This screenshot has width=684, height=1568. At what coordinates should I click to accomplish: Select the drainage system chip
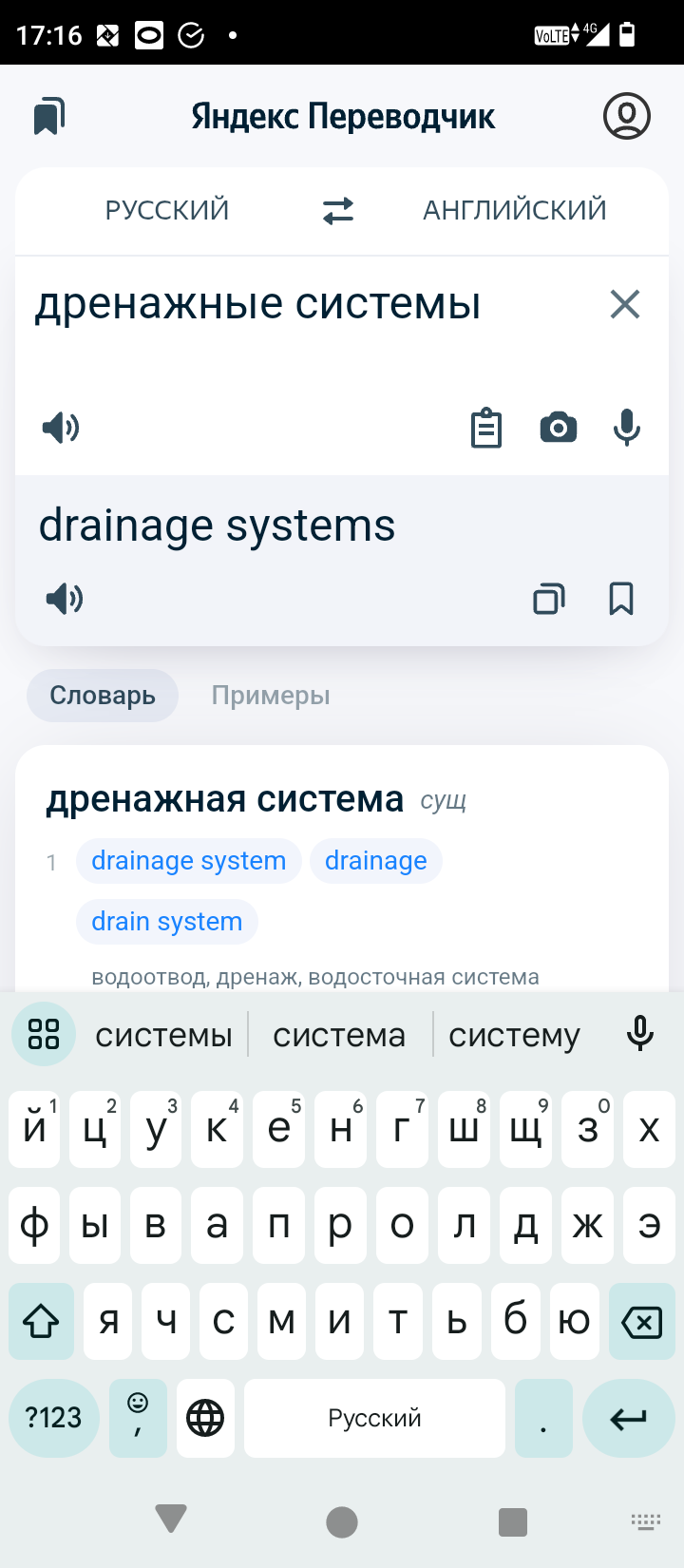coord(189,861)
